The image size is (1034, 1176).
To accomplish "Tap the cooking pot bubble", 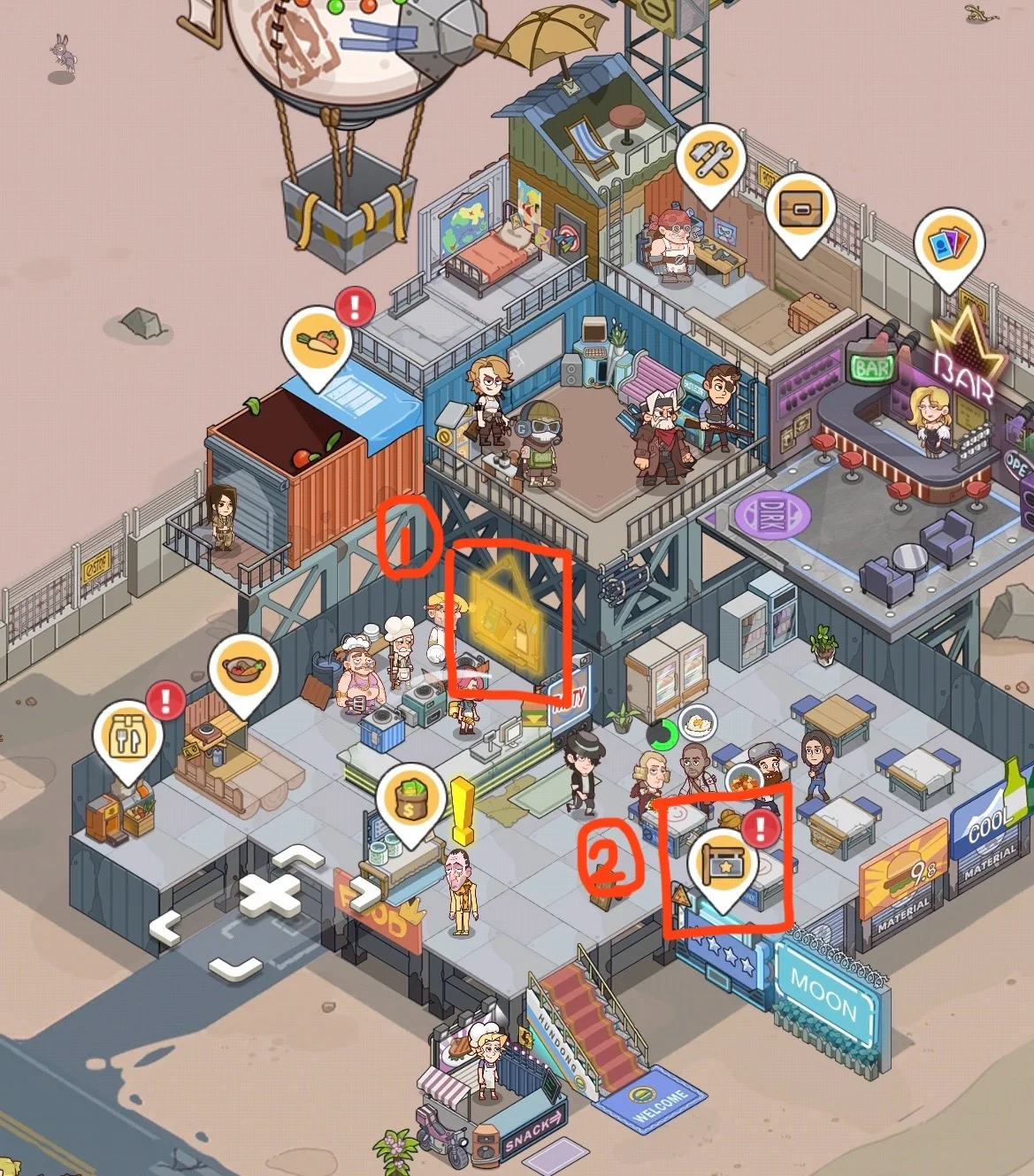I will [x=243, y=669].
